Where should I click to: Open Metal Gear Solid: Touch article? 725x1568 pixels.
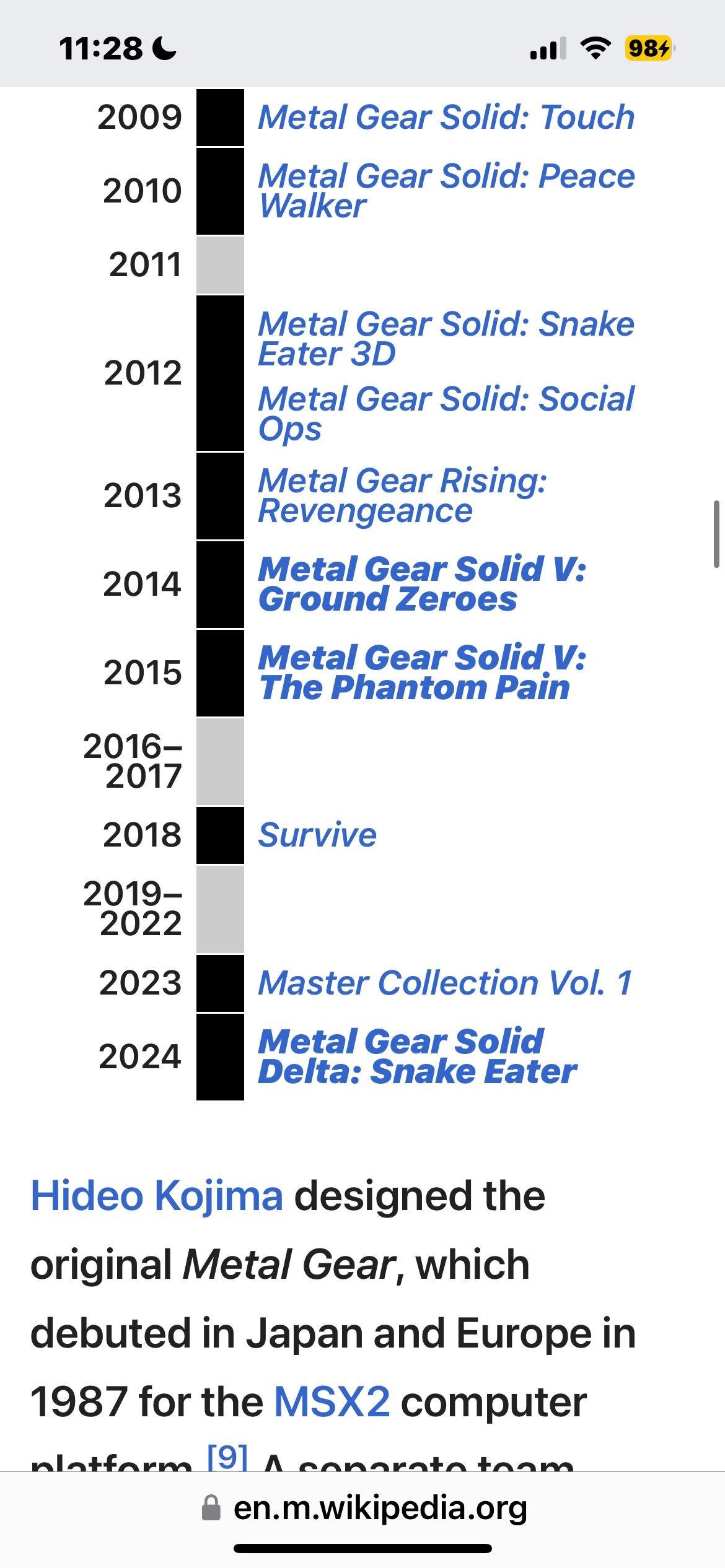tap(445, 117)
